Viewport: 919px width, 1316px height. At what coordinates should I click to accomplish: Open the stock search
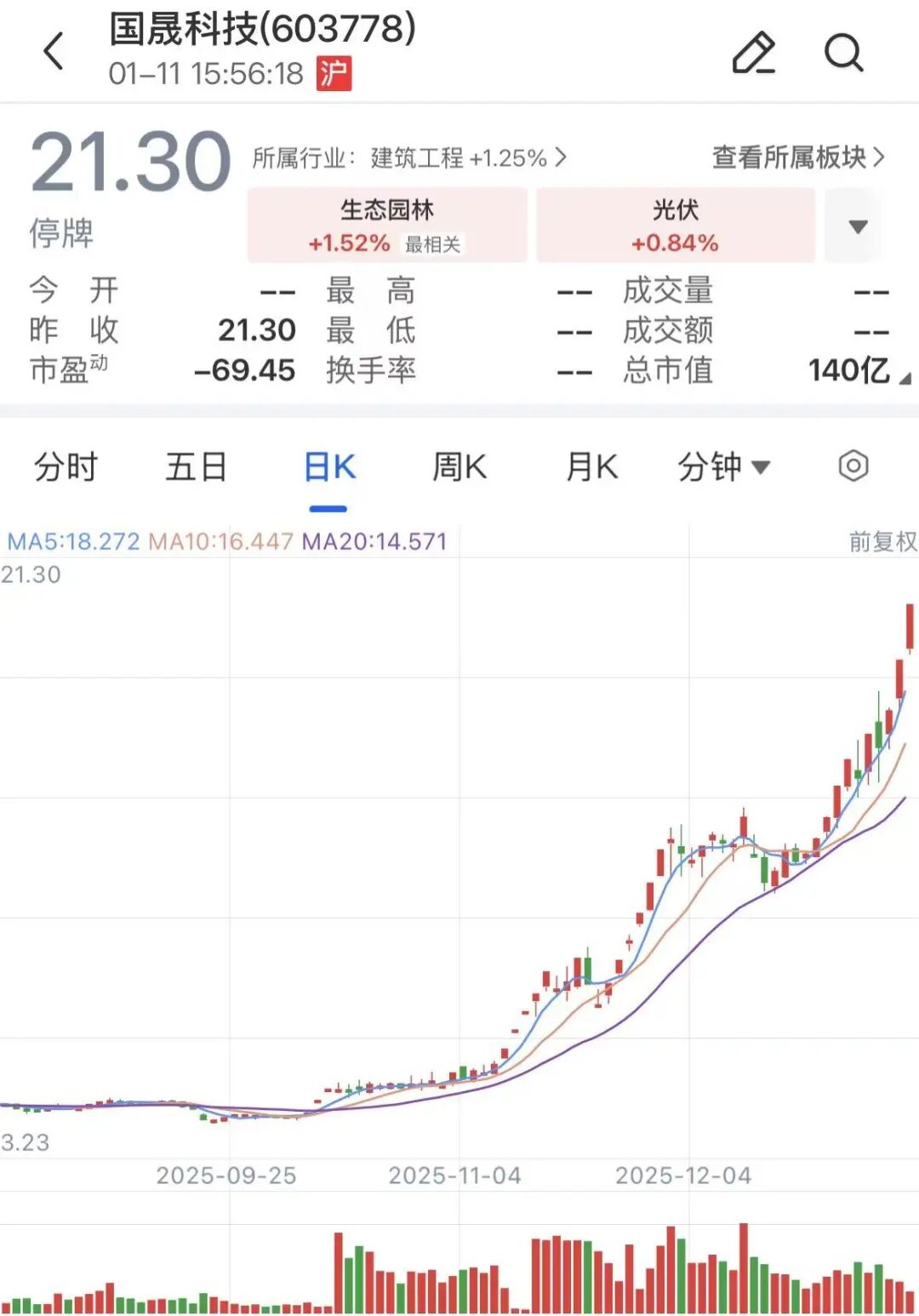pyautogui.click(x=843, y=53)
